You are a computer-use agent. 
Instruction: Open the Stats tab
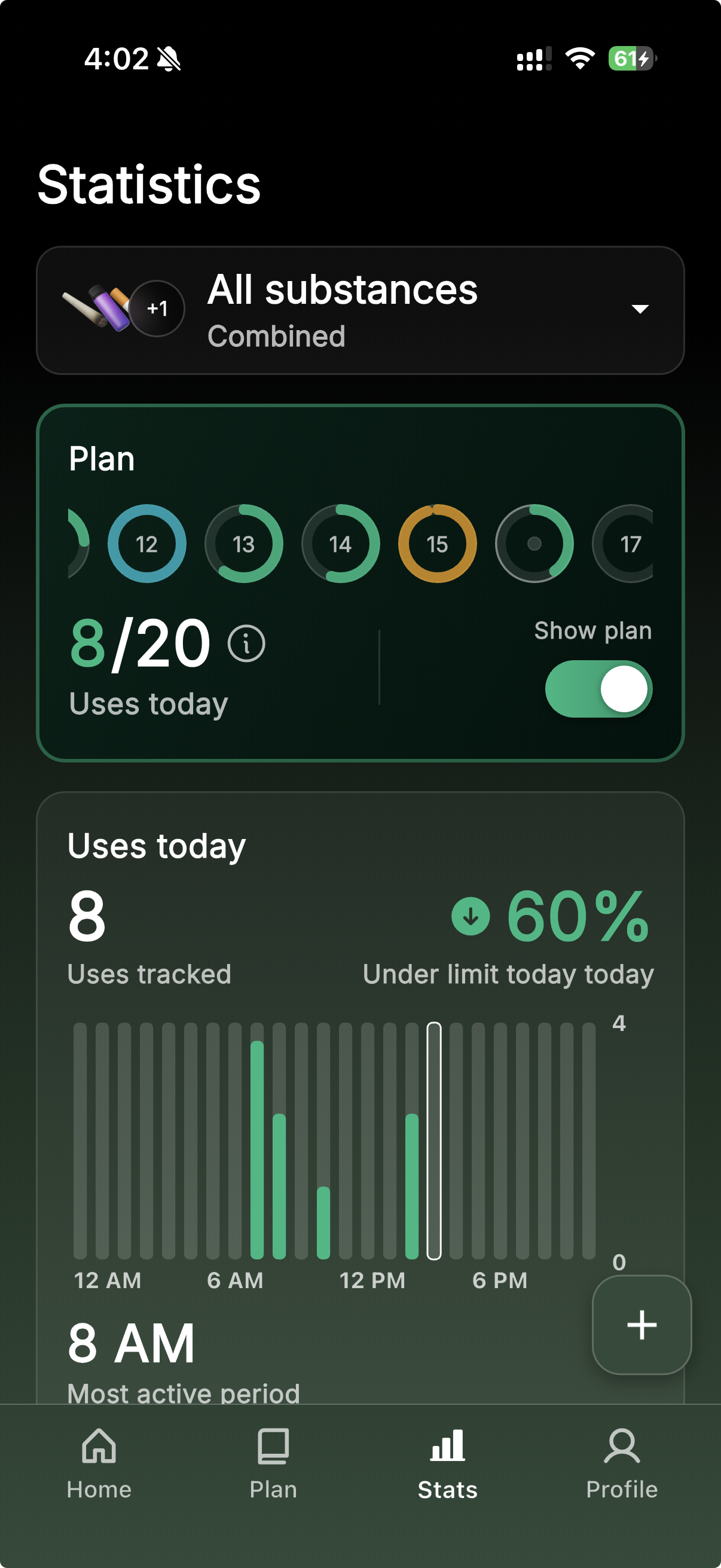coord(447,1463)
